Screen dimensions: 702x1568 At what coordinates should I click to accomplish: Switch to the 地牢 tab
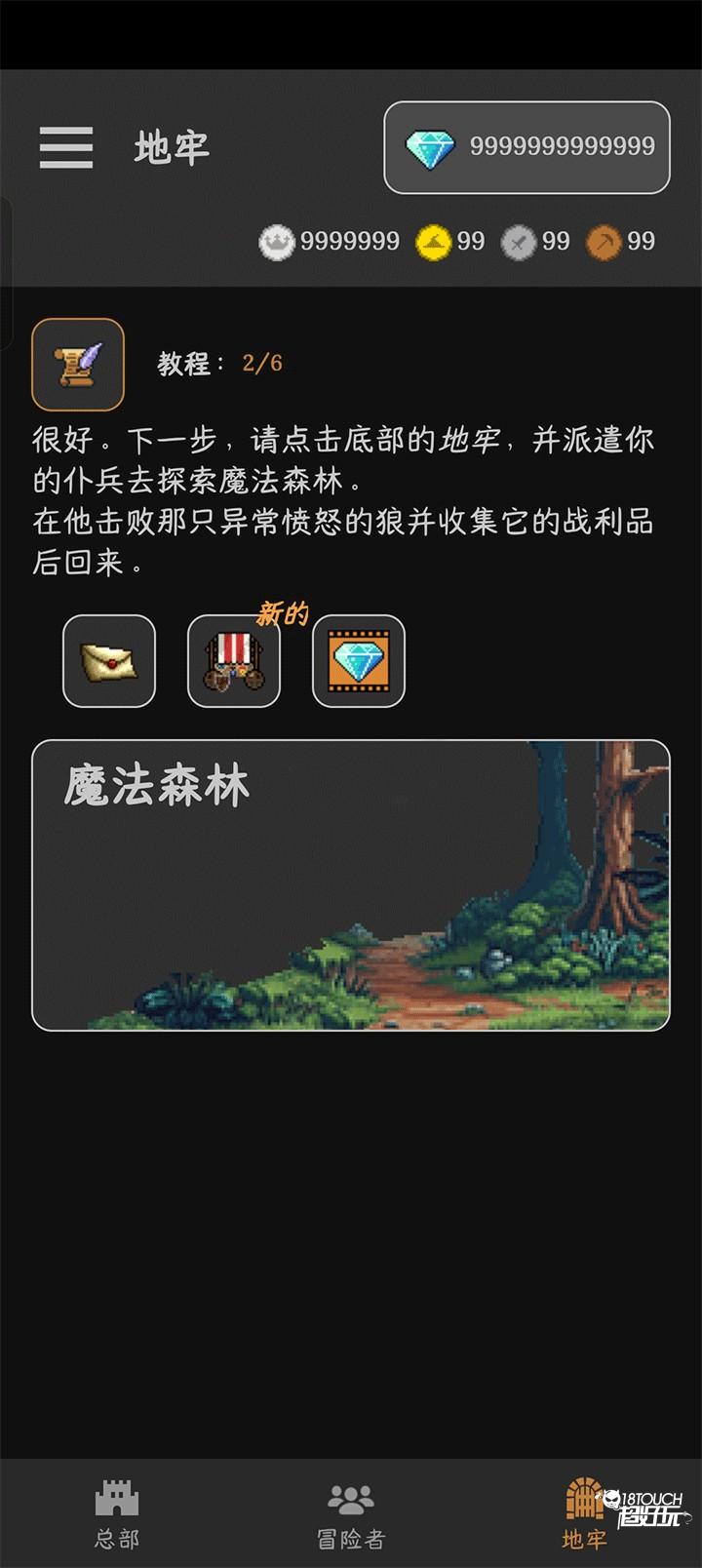(585, 1513)
